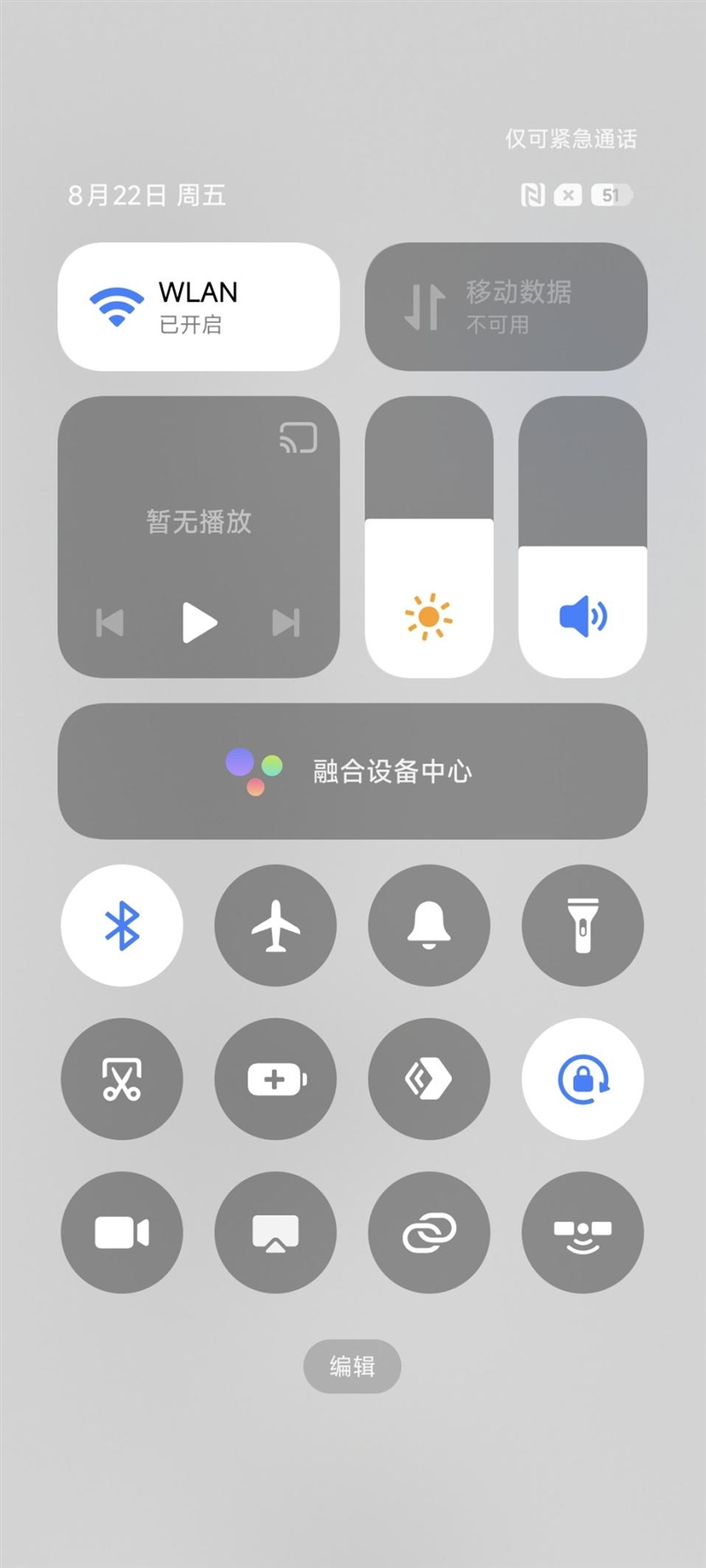Play media from the player card
The width and height of the screenshot is (706, 1568).
pyautogui.click(x=199, y=623)
